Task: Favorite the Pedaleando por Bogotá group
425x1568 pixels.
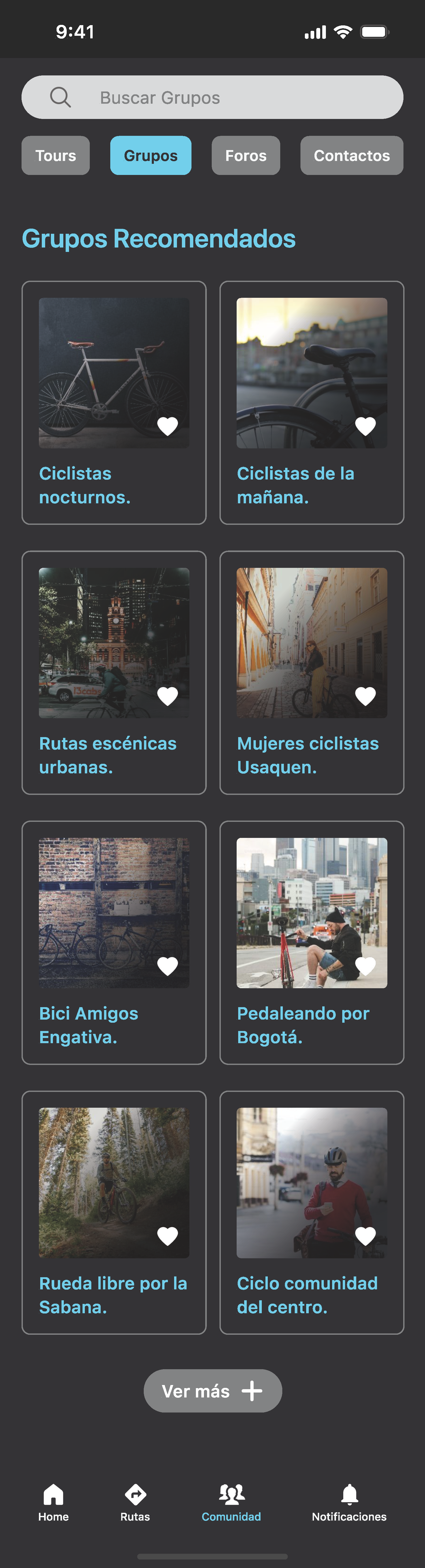Action: (365, 966)
